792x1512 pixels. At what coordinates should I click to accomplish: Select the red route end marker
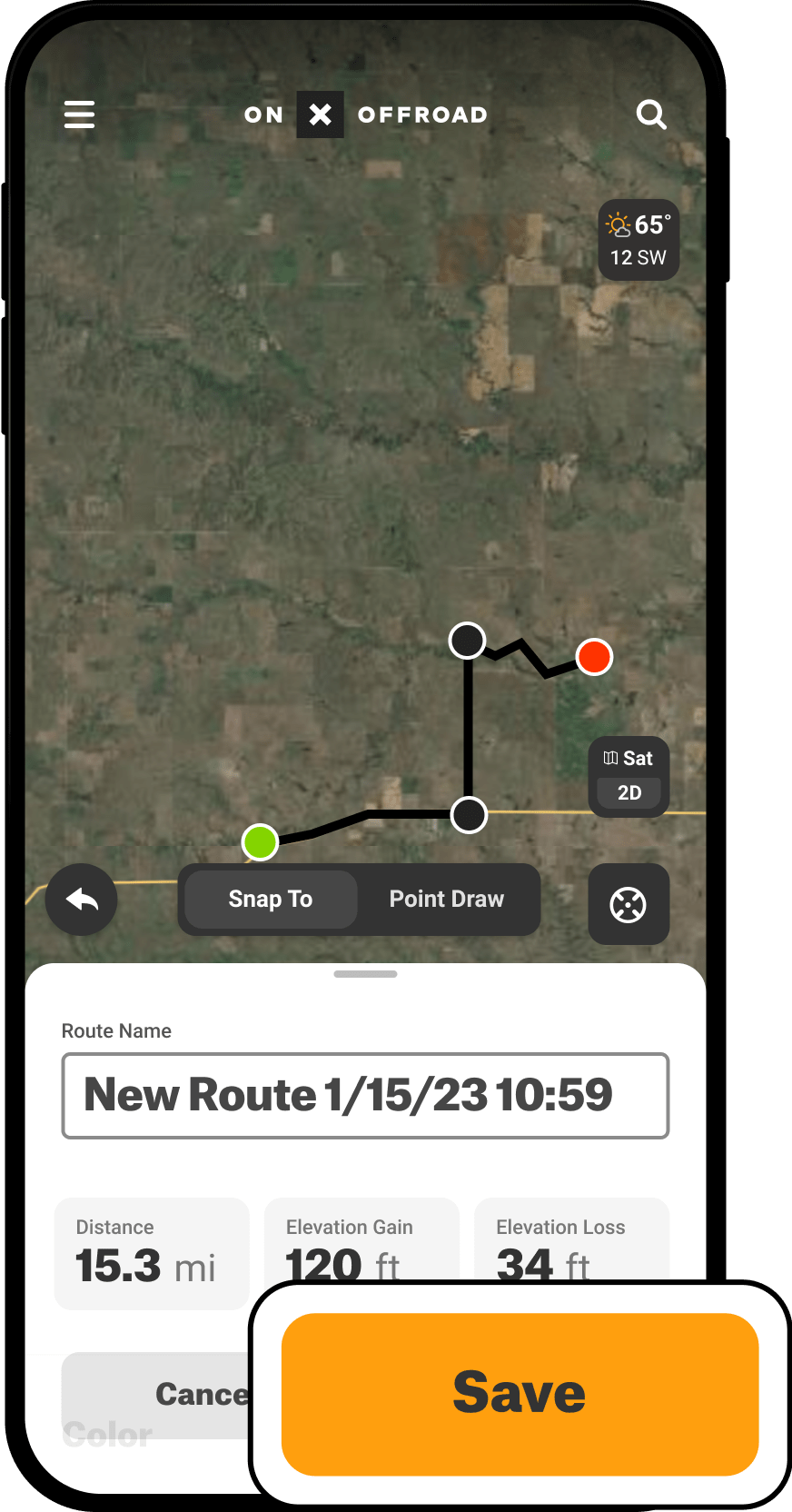[594, 657]
